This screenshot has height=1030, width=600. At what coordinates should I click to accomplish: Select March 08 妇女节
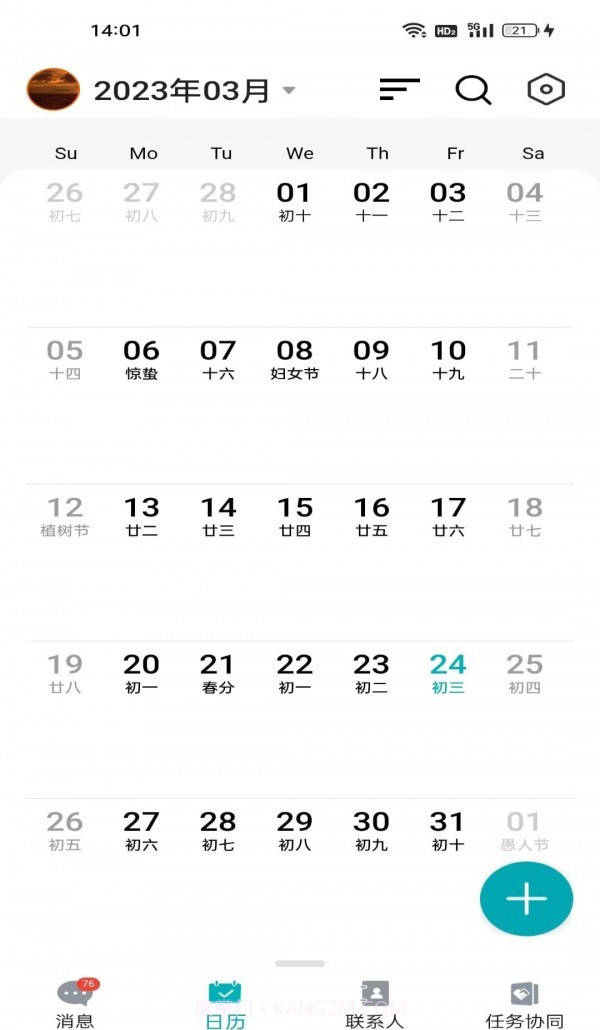tap(295, 359)
